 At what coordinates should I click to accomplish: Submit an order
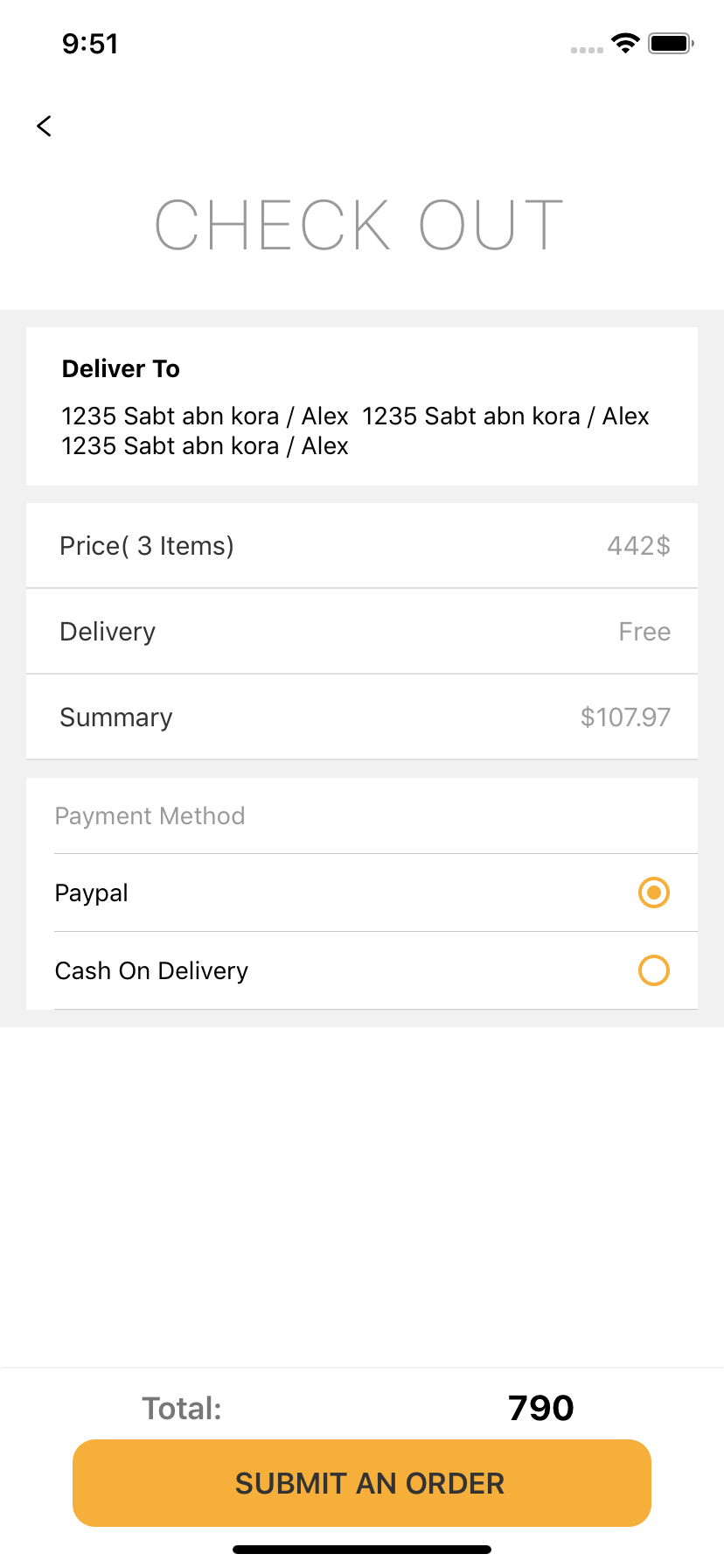pyautogui.click(x=362, y=1483)
